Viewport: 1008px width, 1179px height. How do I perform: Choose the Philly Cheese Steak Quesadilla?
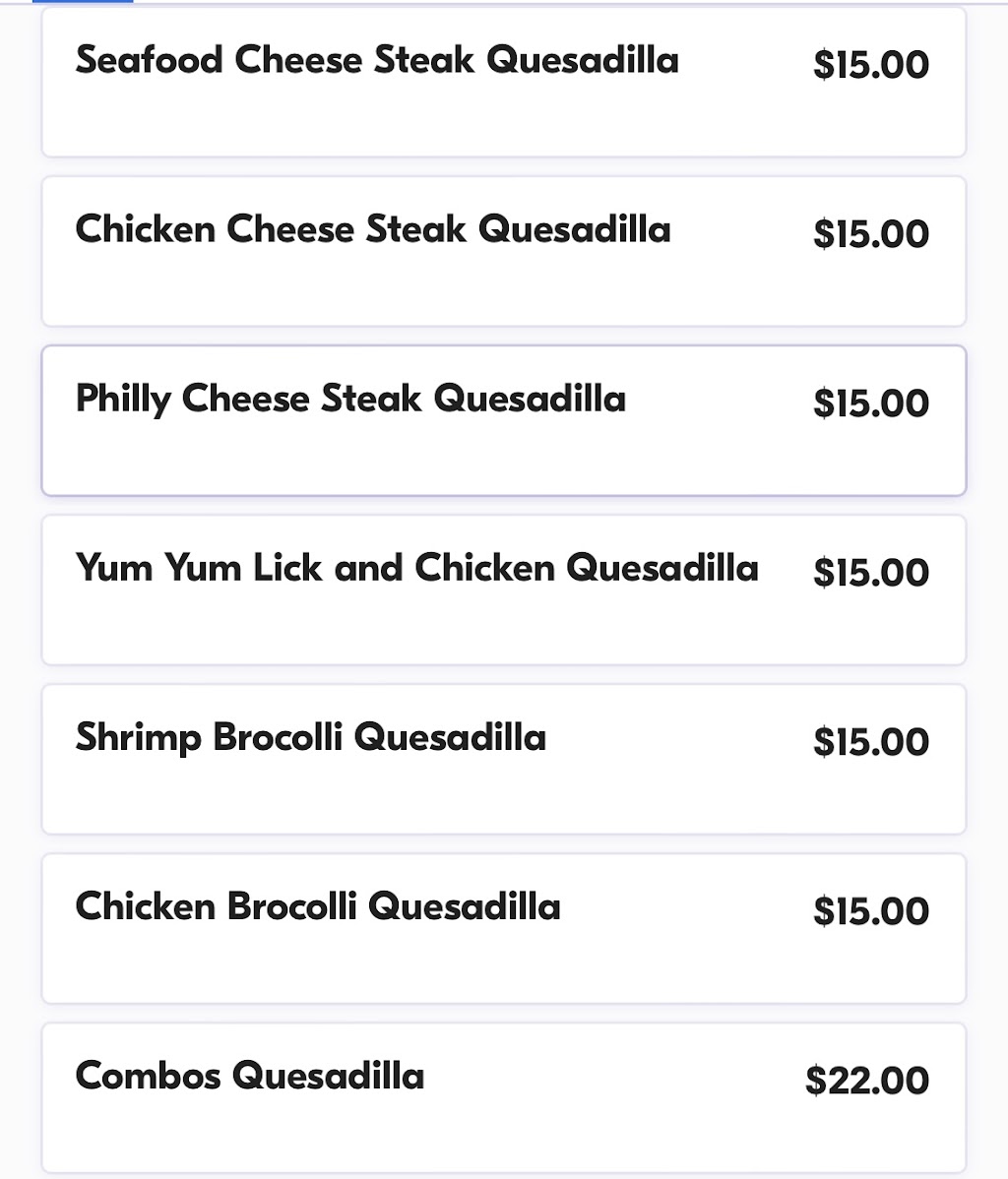coord(503,420)
